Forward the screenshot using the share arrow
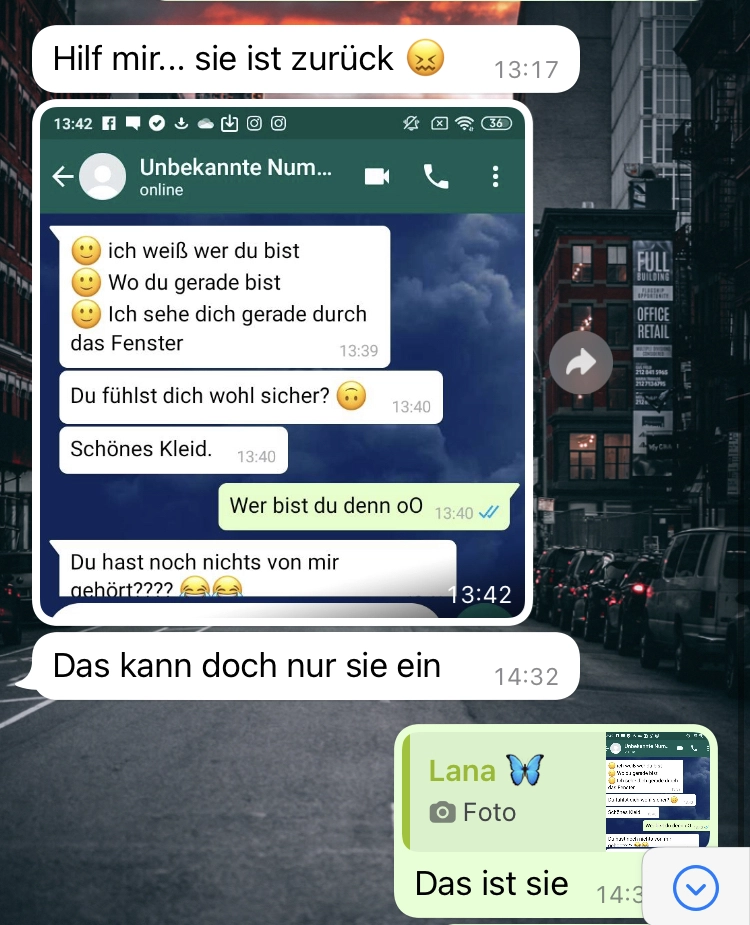 point(580,363)
